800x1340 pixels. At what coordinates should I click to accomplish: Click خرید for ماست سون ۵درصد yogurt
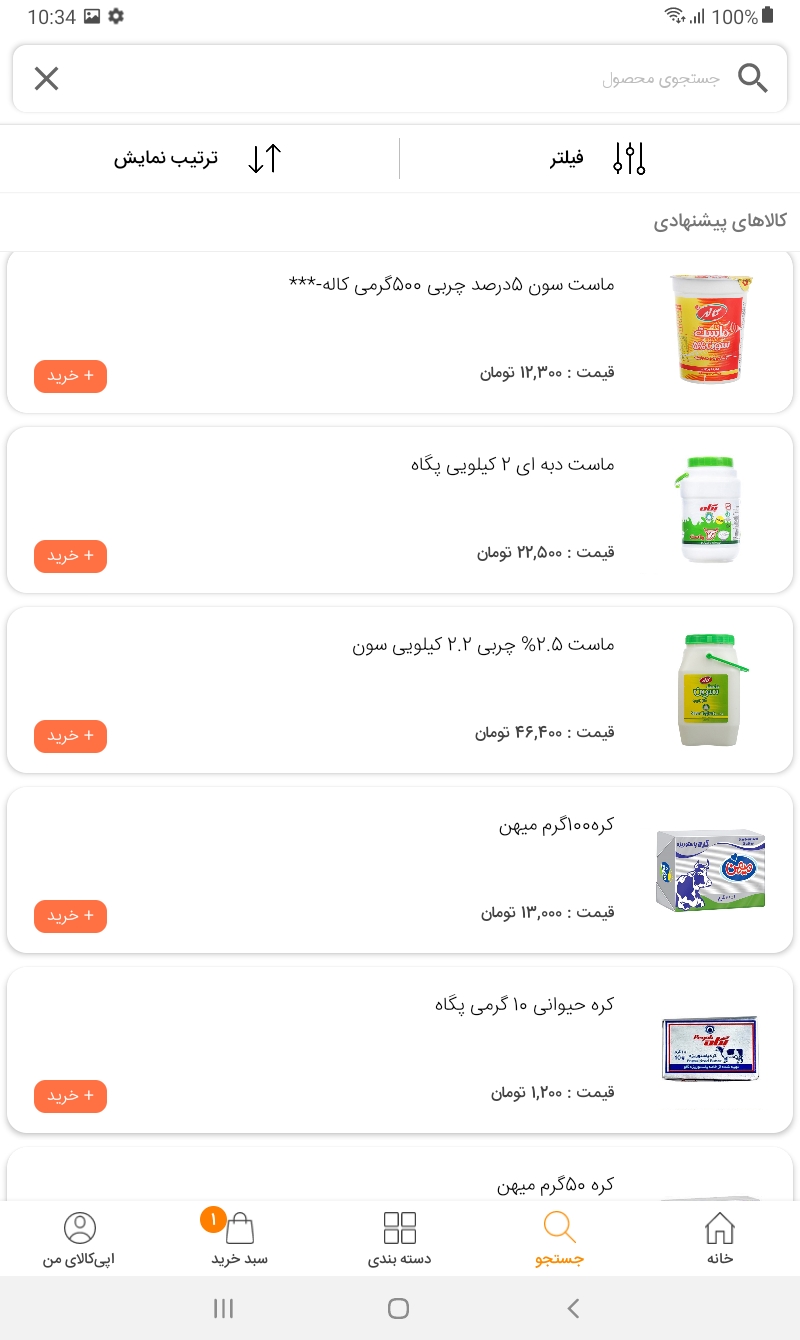pos(70,376)
